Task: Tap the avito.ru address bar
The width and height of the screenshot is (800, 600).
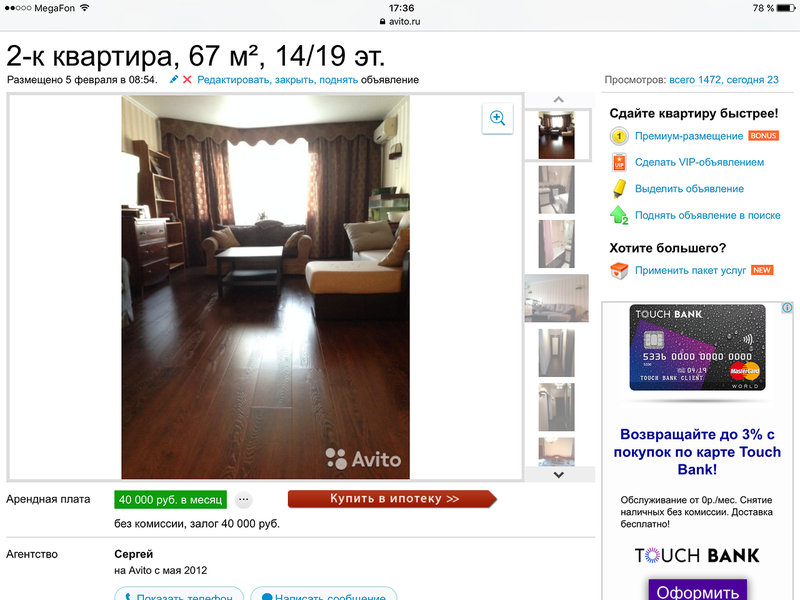Action: [400, 20]
